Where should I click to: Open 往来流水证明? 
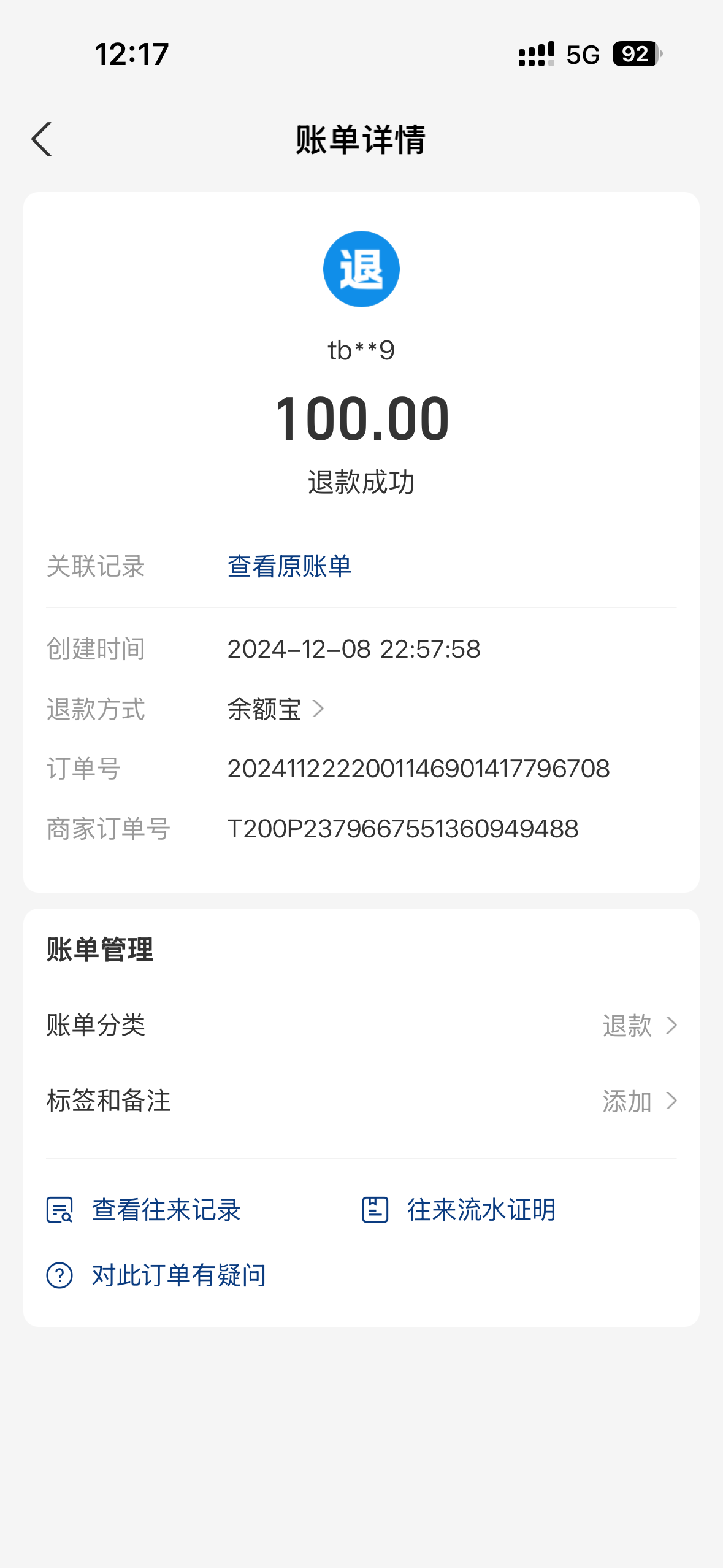(x=459, y=1210)
